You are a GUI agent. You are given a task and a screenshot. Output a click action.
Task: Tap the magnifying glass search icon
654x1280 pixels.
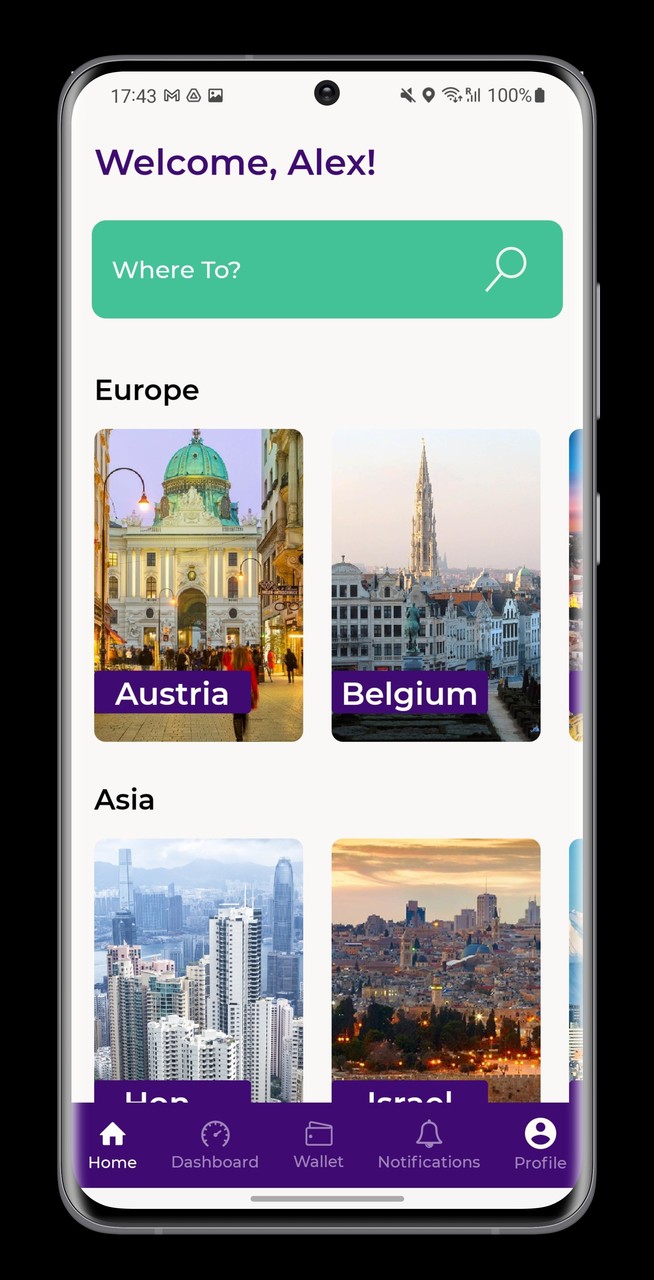(x=506, y=269)
